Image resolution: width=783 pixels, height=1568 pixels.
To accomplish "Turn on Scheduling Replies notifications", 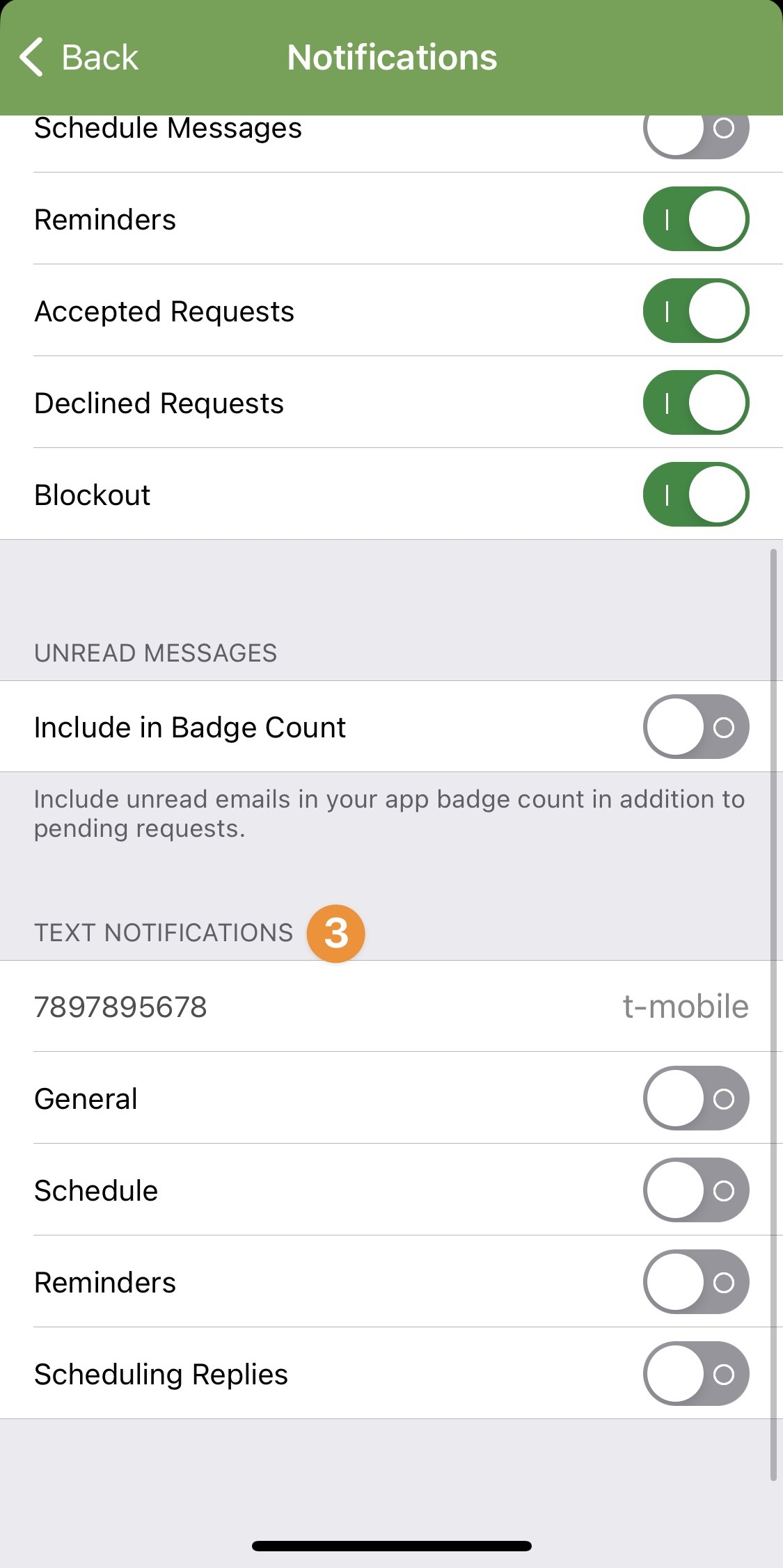I will (x=695, y=1375).
